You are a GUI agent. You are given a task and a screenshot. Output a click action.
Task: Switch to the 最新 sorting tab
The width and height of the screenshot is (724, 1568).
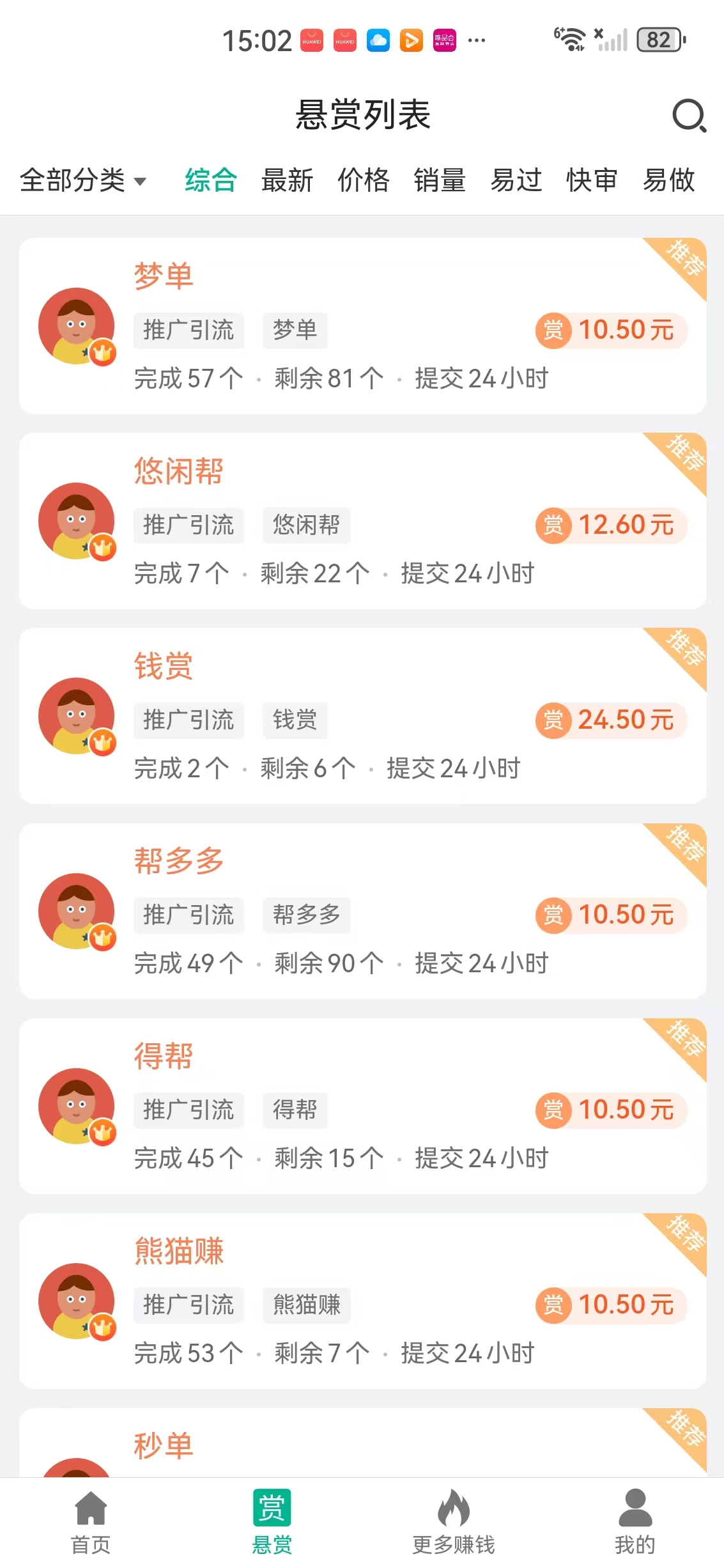pyautogui.click(x=287, y=181)
